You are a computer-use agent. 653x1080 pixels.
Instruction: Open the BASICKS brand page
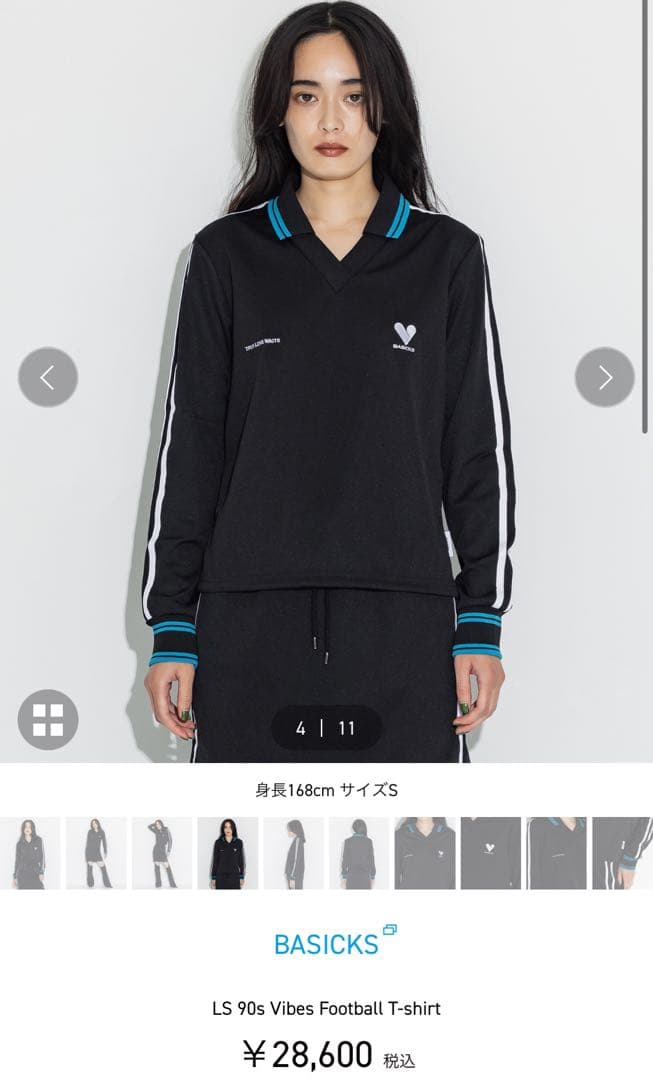pyautogui.click(x=327, y=943)
